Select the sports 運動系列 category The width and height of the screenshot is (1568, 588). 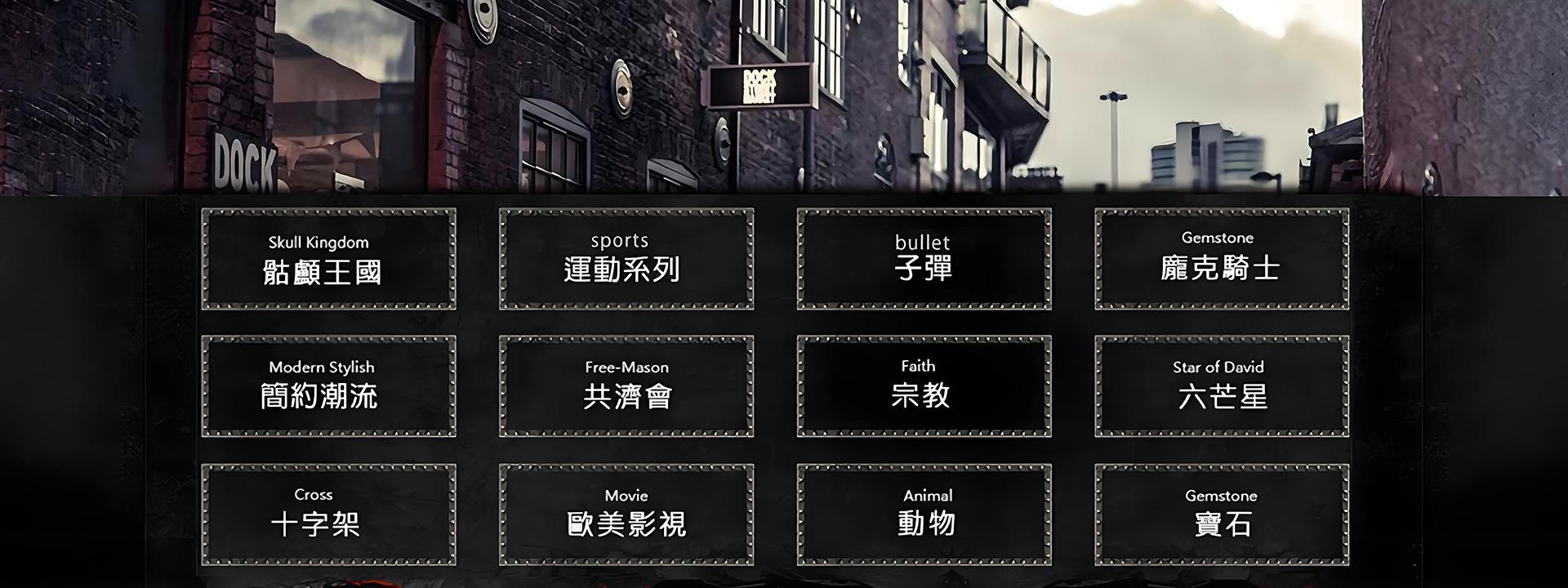[626, 259]
